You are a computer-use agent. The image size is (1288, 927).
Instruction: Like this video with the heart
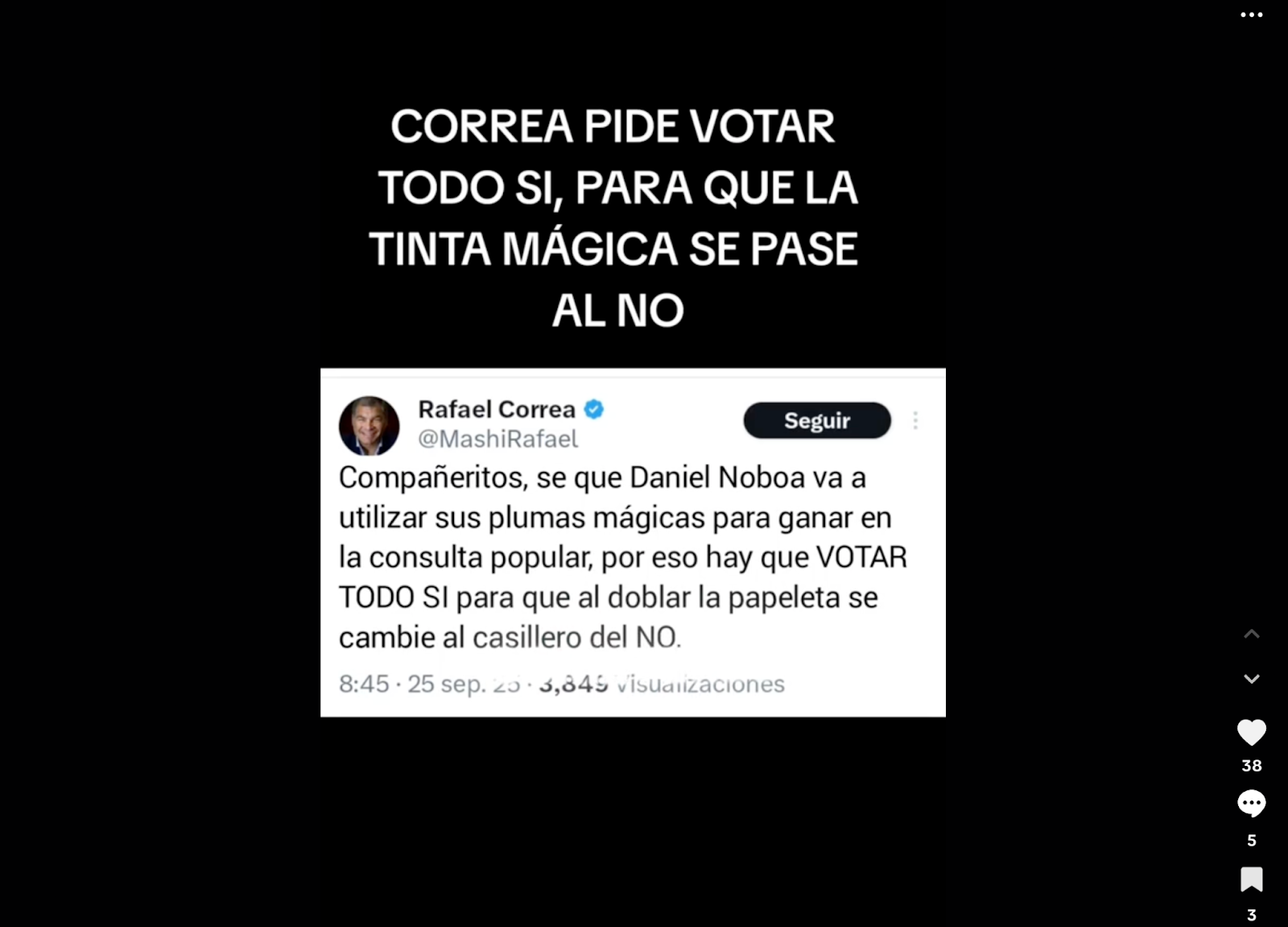click(1251, 733)
